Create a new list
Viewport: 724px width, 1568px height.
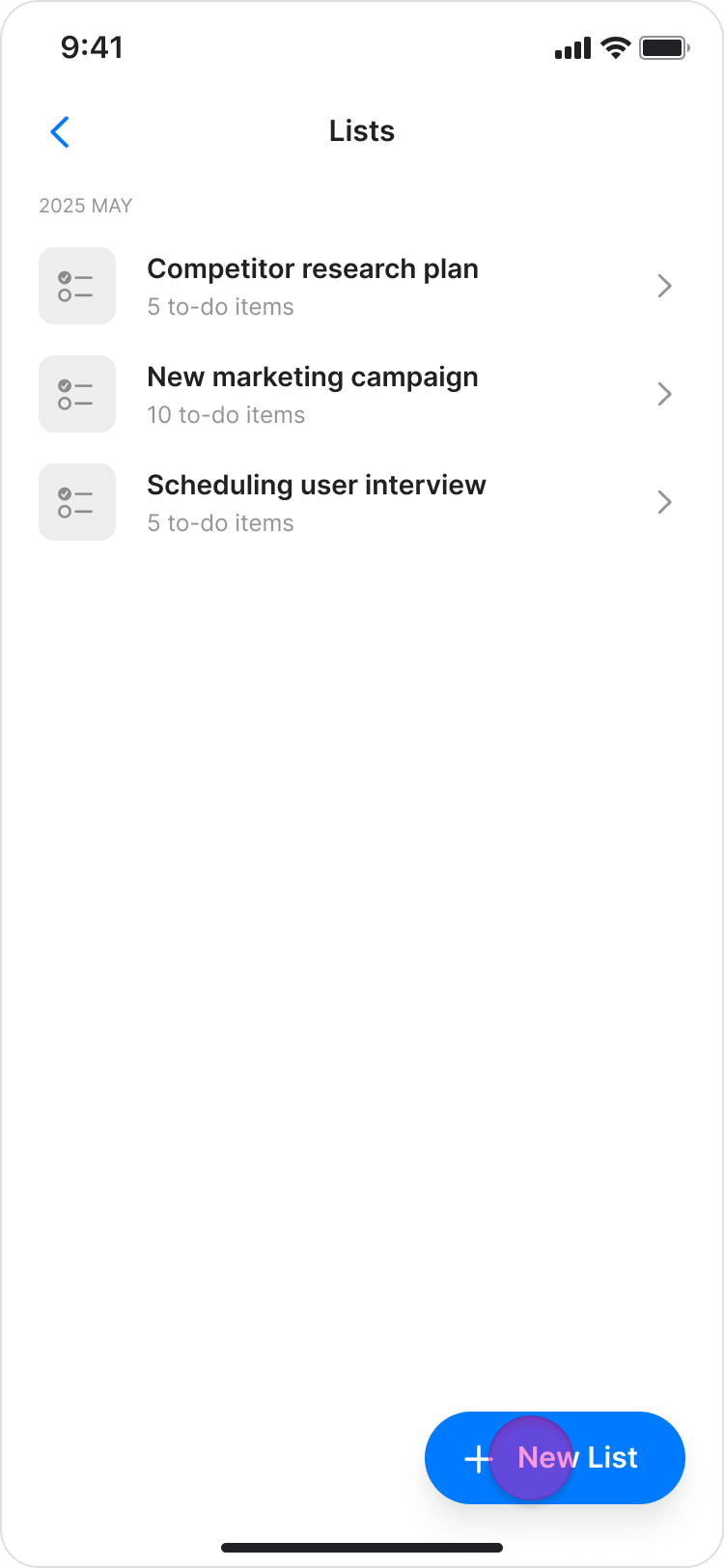pyautogui.click(x=555, y=1457)
